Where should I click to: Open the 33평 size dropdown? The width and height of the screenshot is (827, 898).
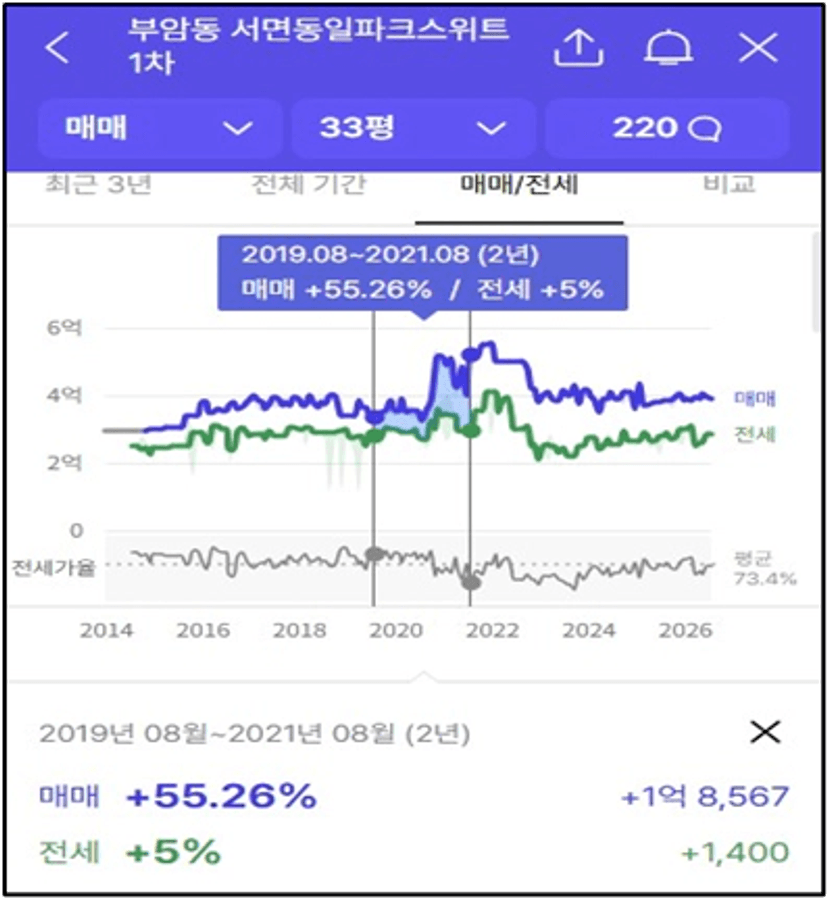click(414, 128)
